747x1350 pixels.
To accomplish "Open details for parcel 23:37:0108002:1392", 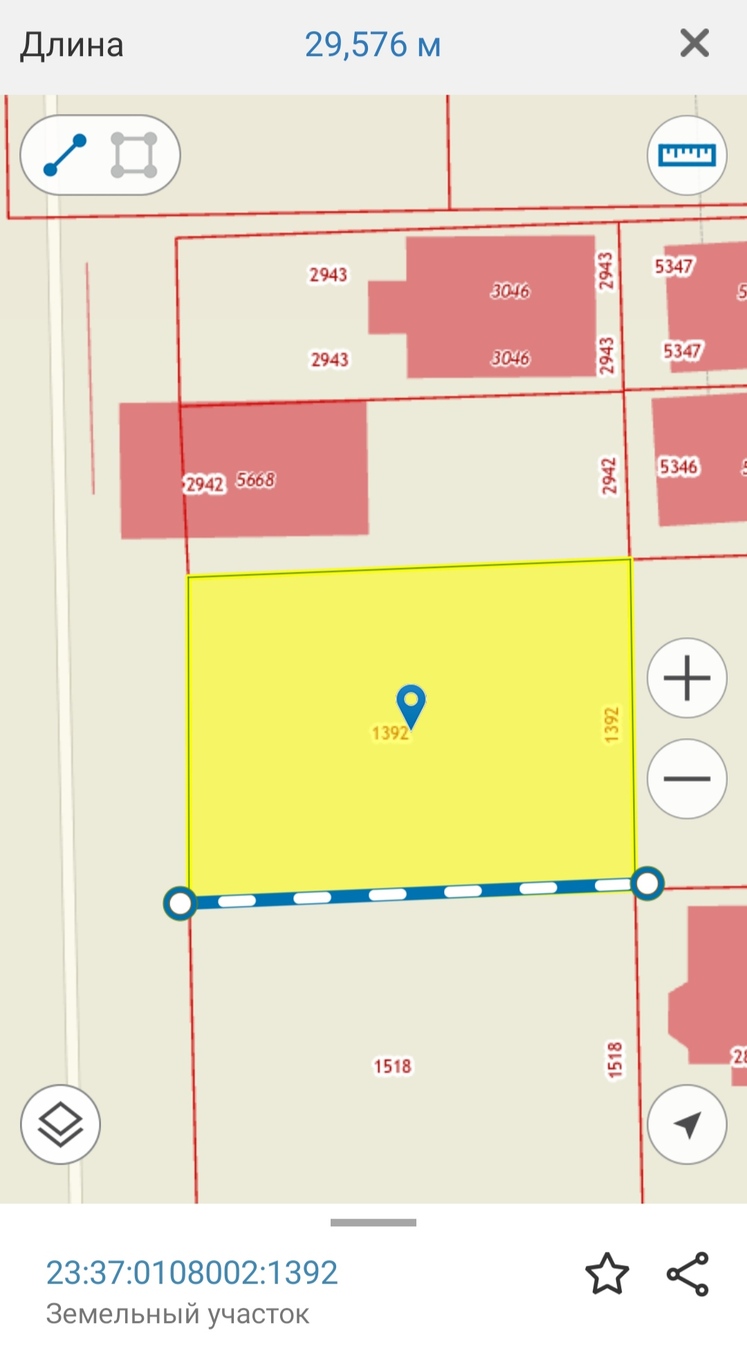I will pos(192,1273).
